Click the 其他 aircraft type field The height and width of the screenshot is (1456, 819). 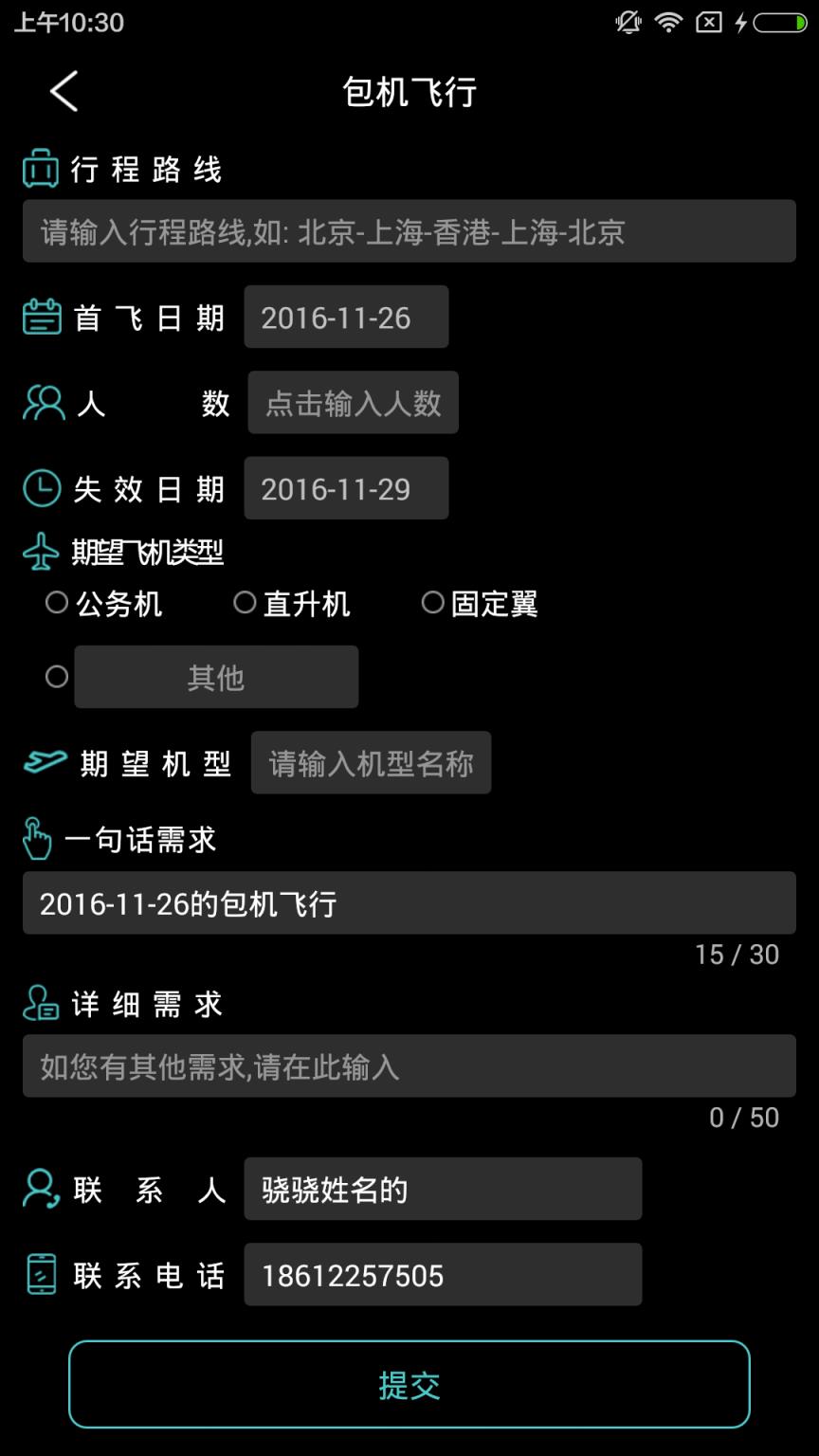click(216, 676)
